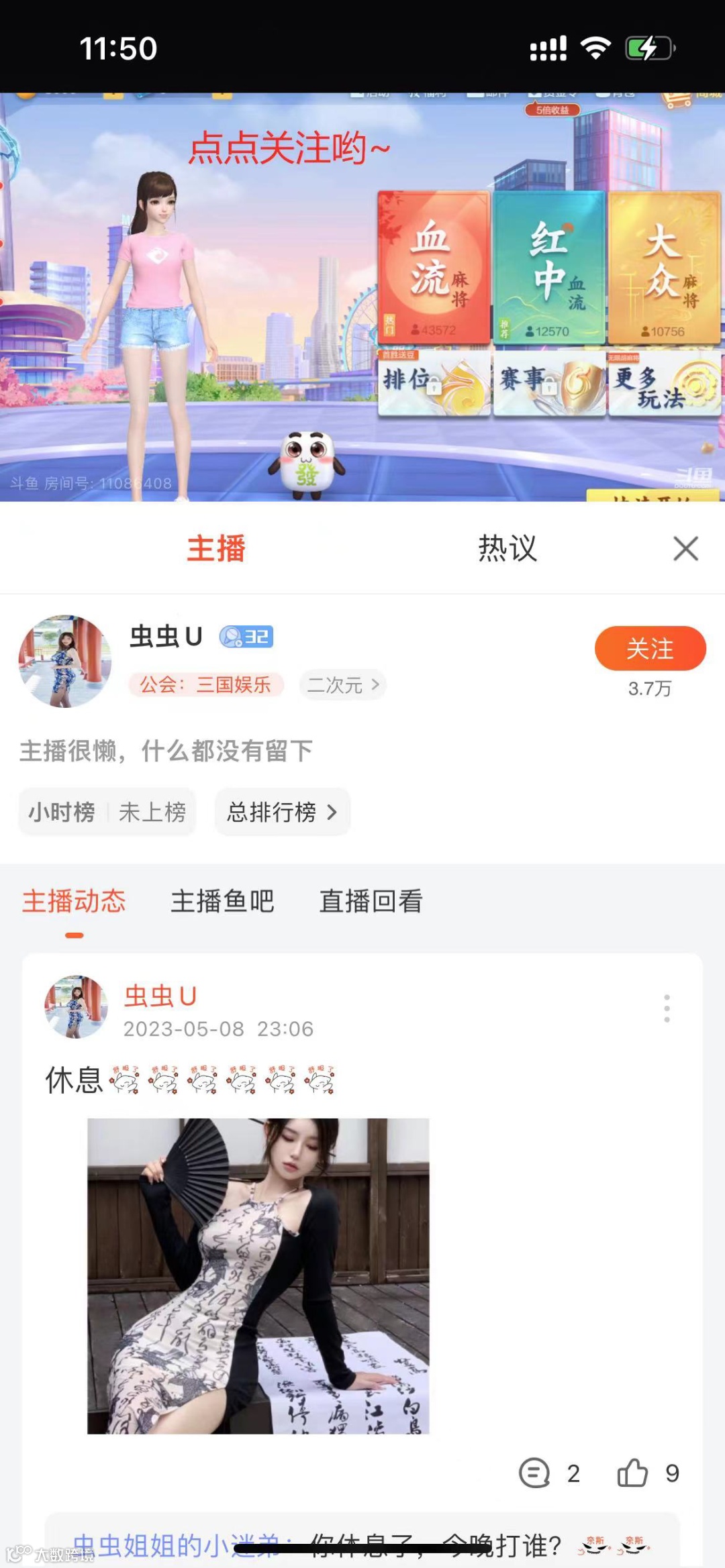Select the 主播动态 tab
The height and width of the screenshot is (1568, 725).
click(x=74, y=901)
